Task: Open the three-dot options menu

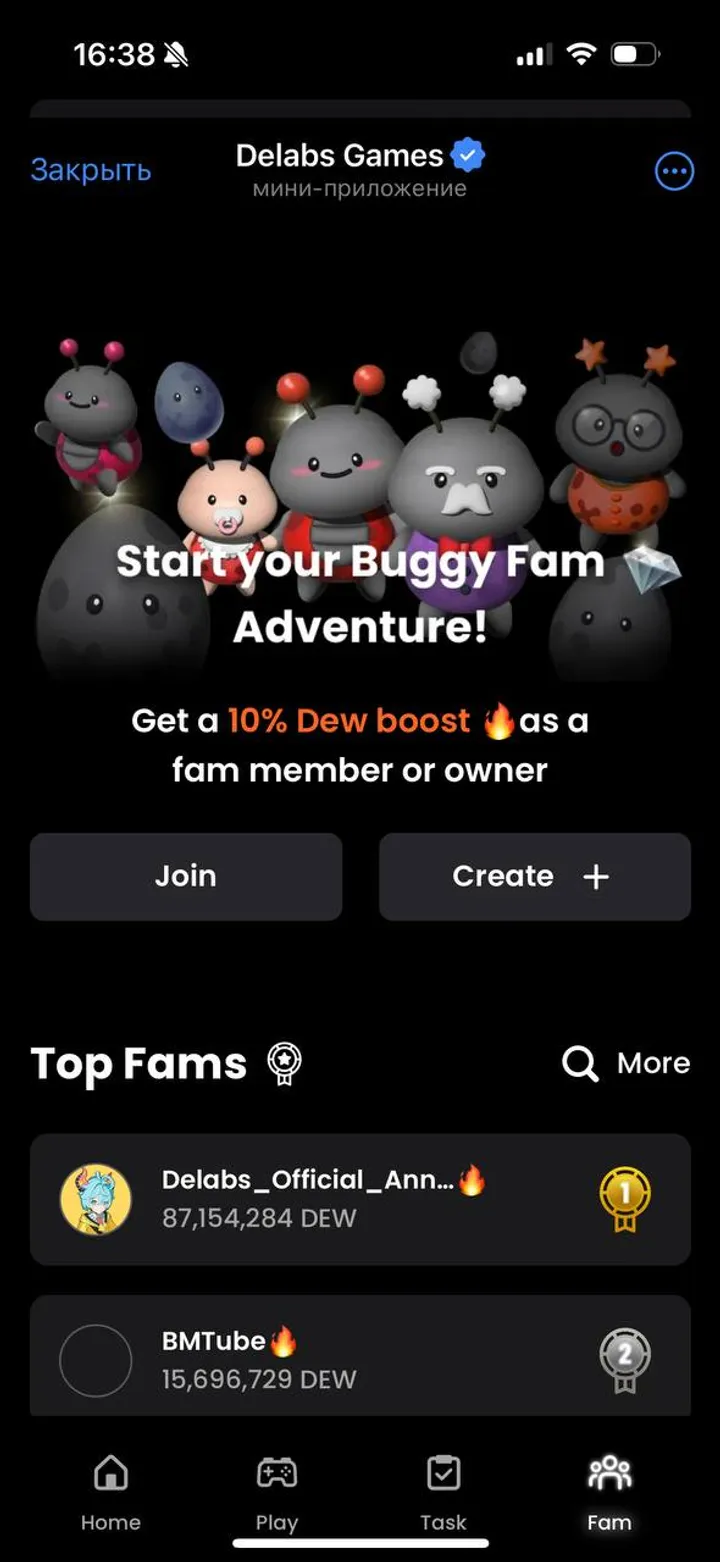Action: (673, 172)
